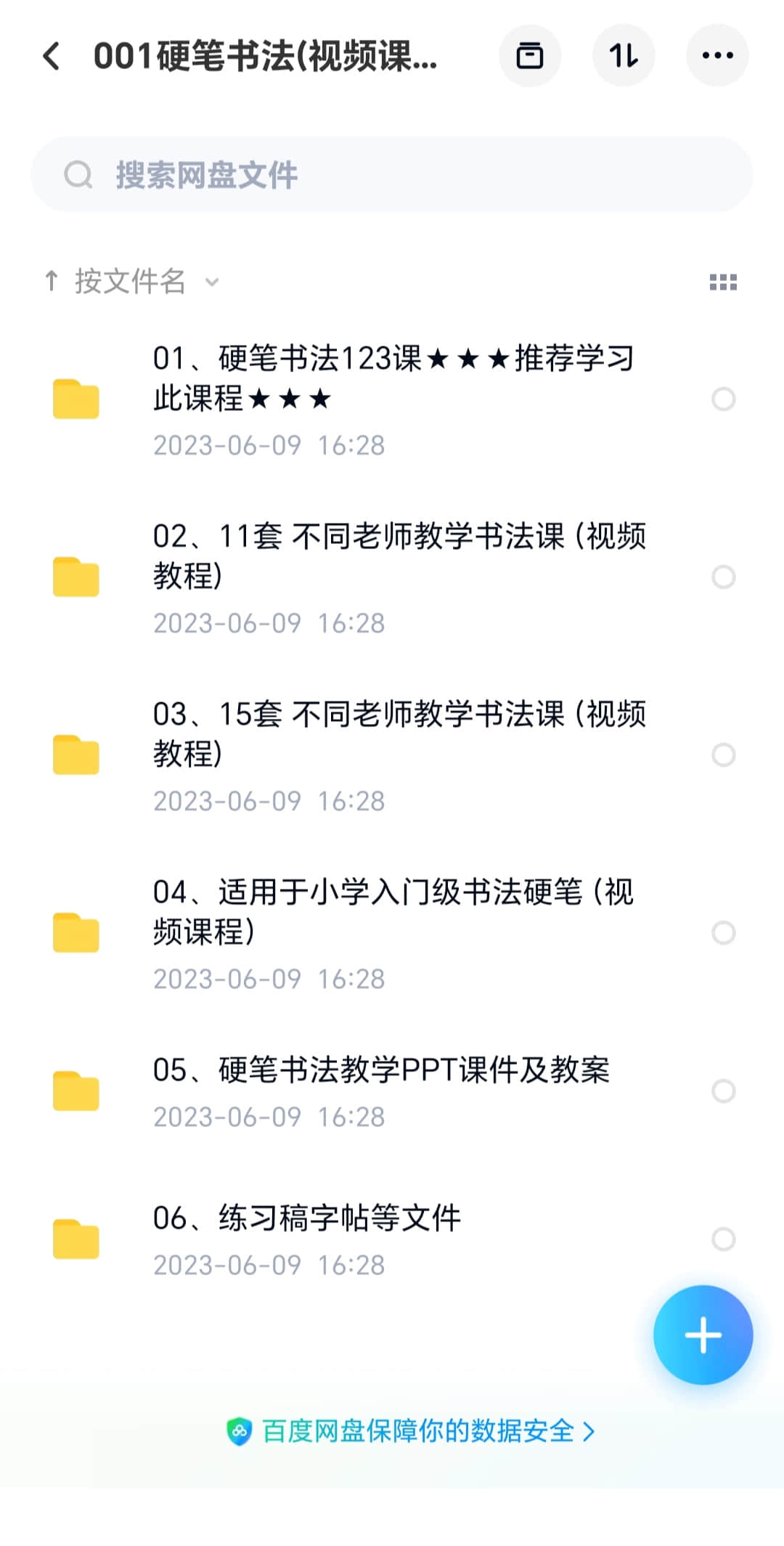Screen dimensions: 784x1546
Task: Select the 02、11套 folder circle
Action: point(724,577)
